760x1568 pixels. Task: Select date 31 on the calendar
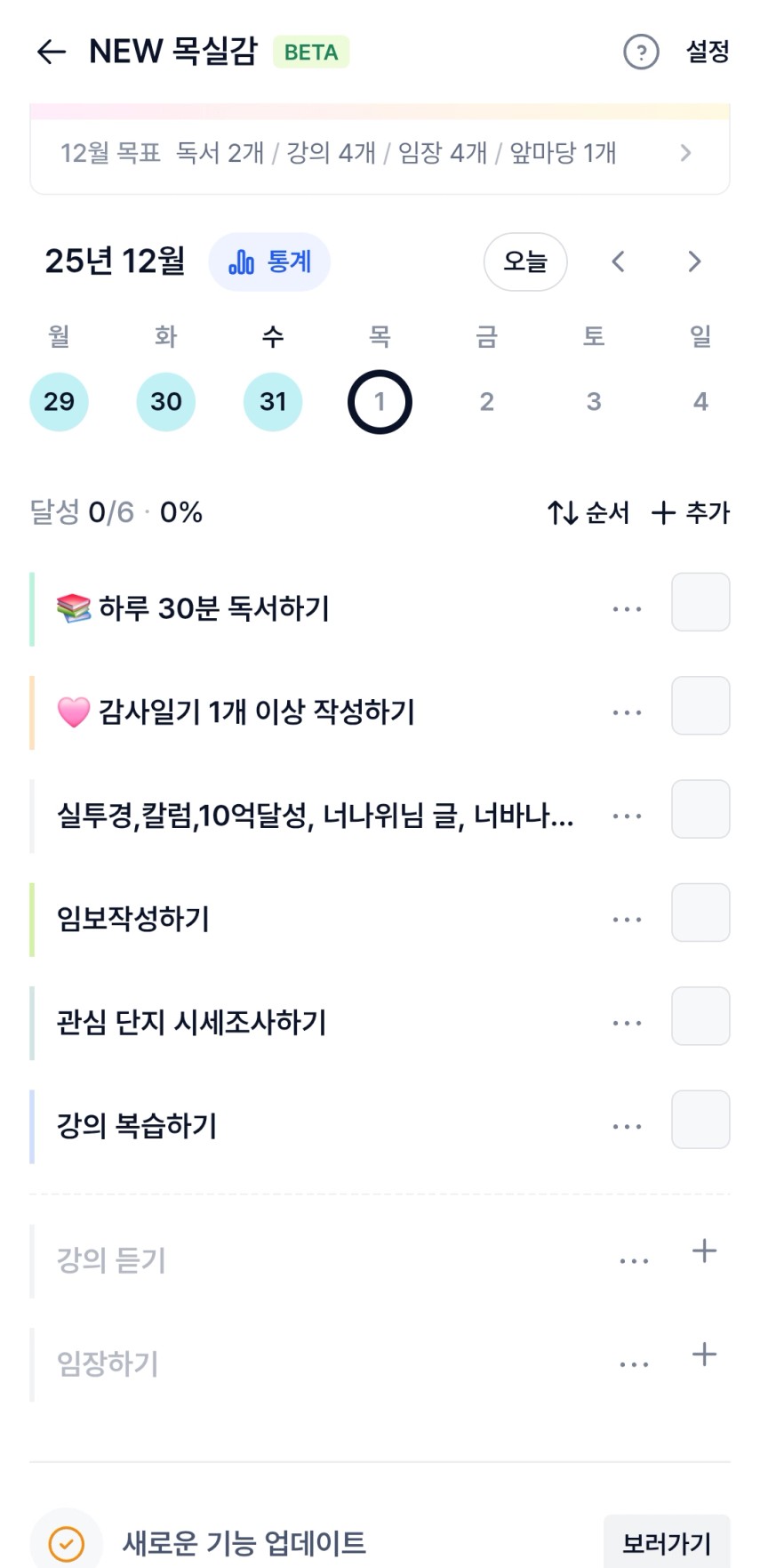pos(273,402)
